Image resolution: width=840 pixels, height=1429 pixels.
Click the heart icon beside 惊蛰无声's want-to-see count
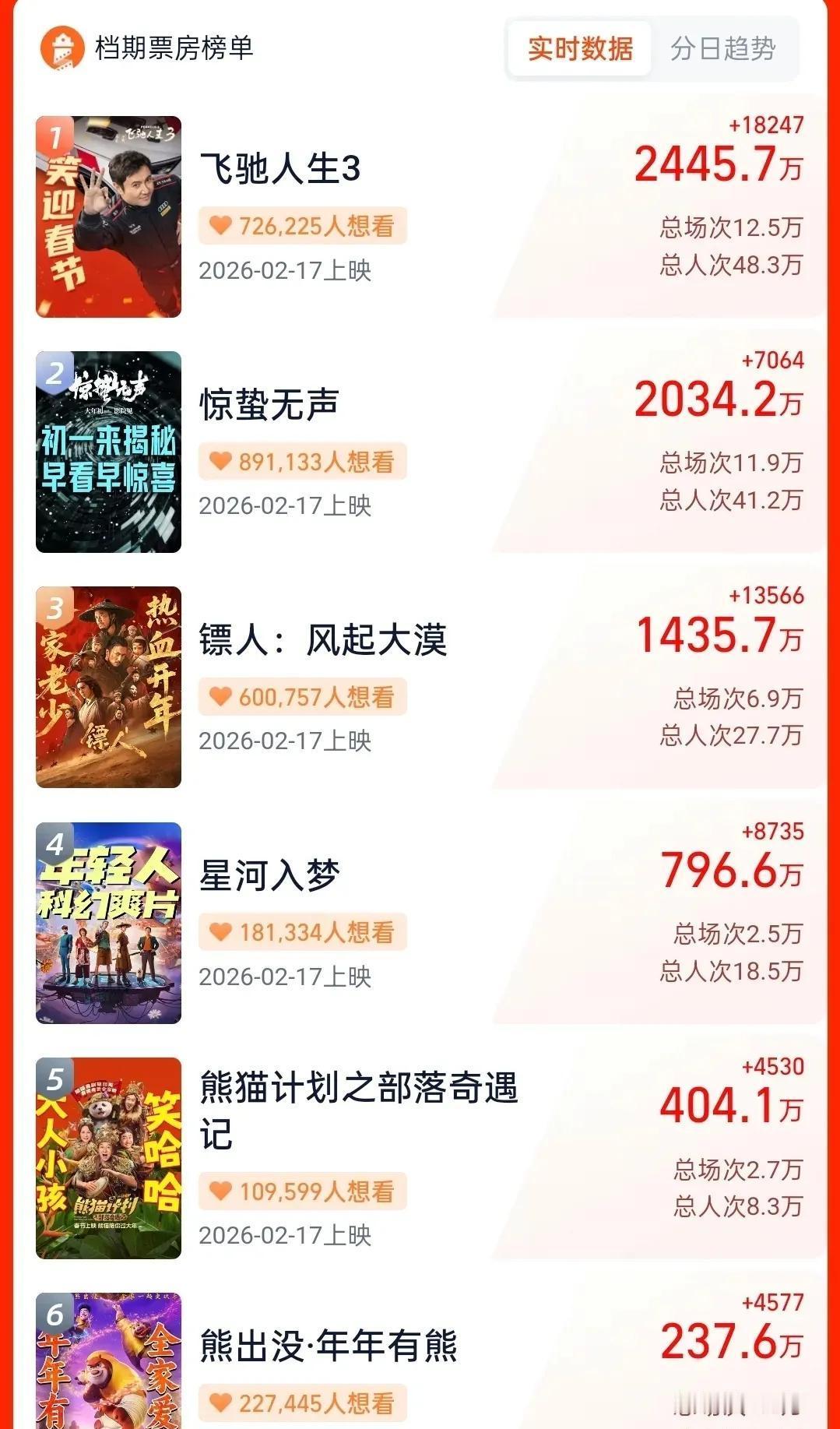point(222,460)
